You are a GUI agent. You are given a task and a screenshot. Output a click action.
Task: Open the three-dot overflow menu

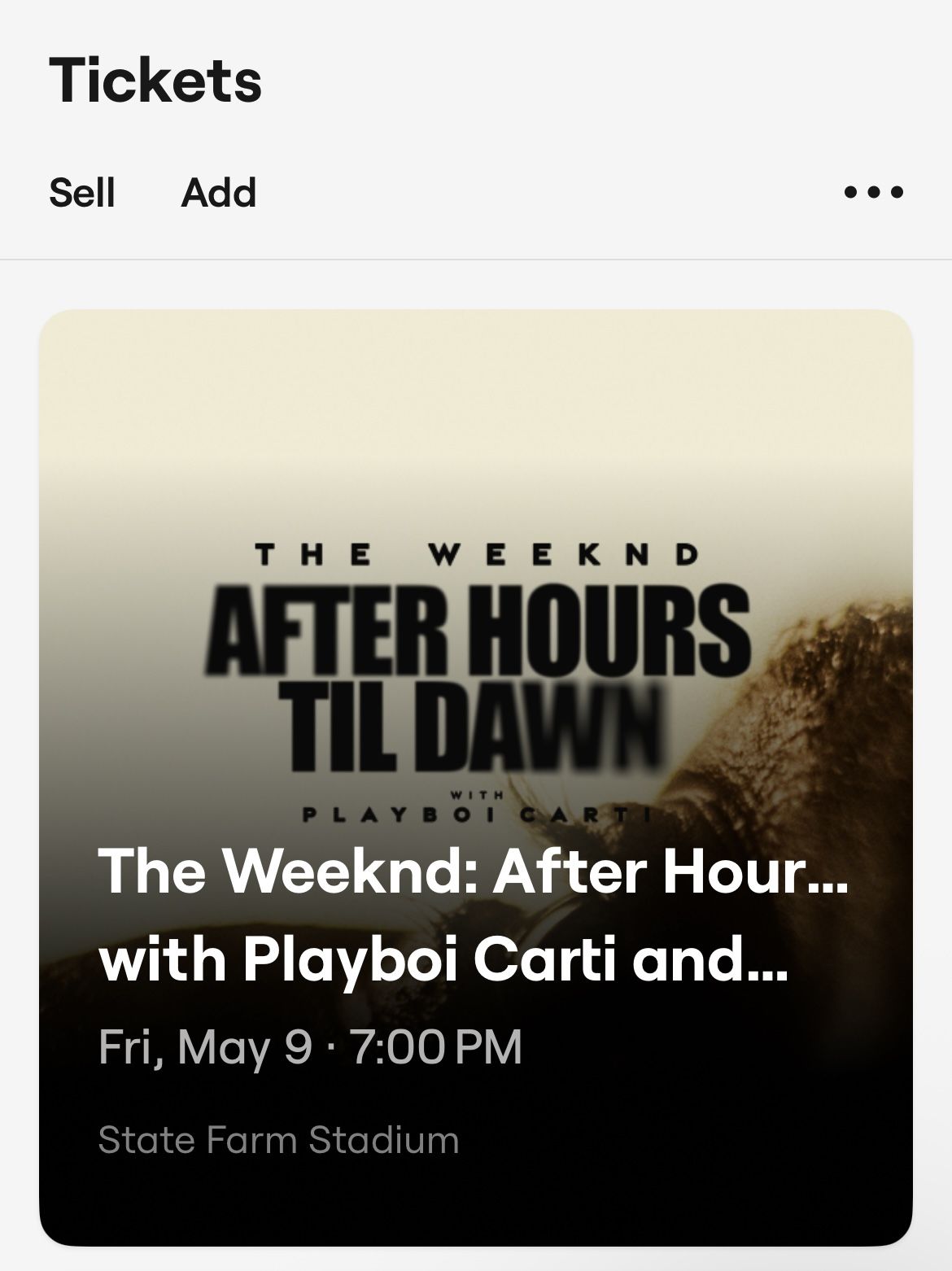873,193
